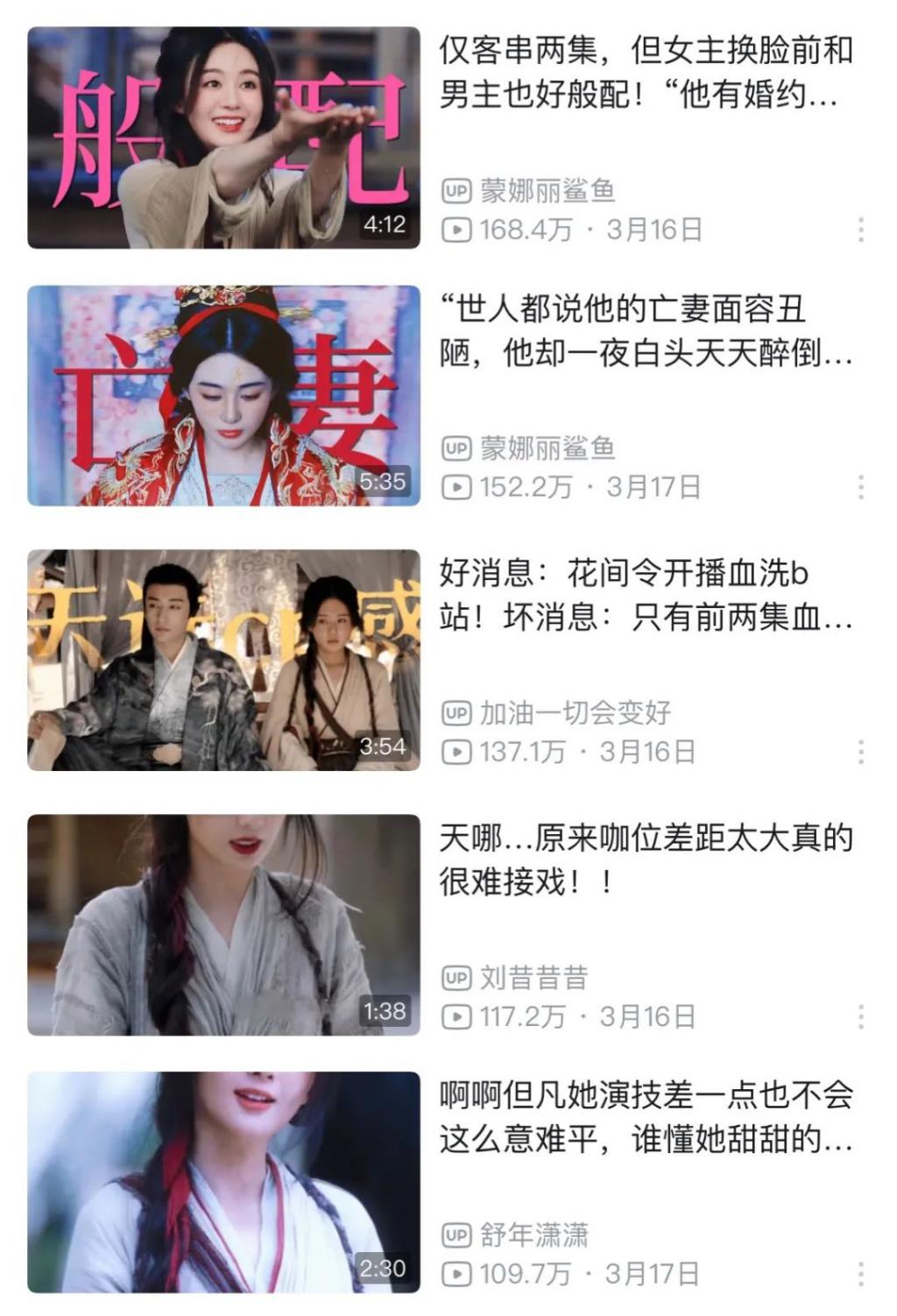Watch the 1:38 video by 刘昔昔昔
This screenshot has width=897, height=1316.
pos(223,924)
